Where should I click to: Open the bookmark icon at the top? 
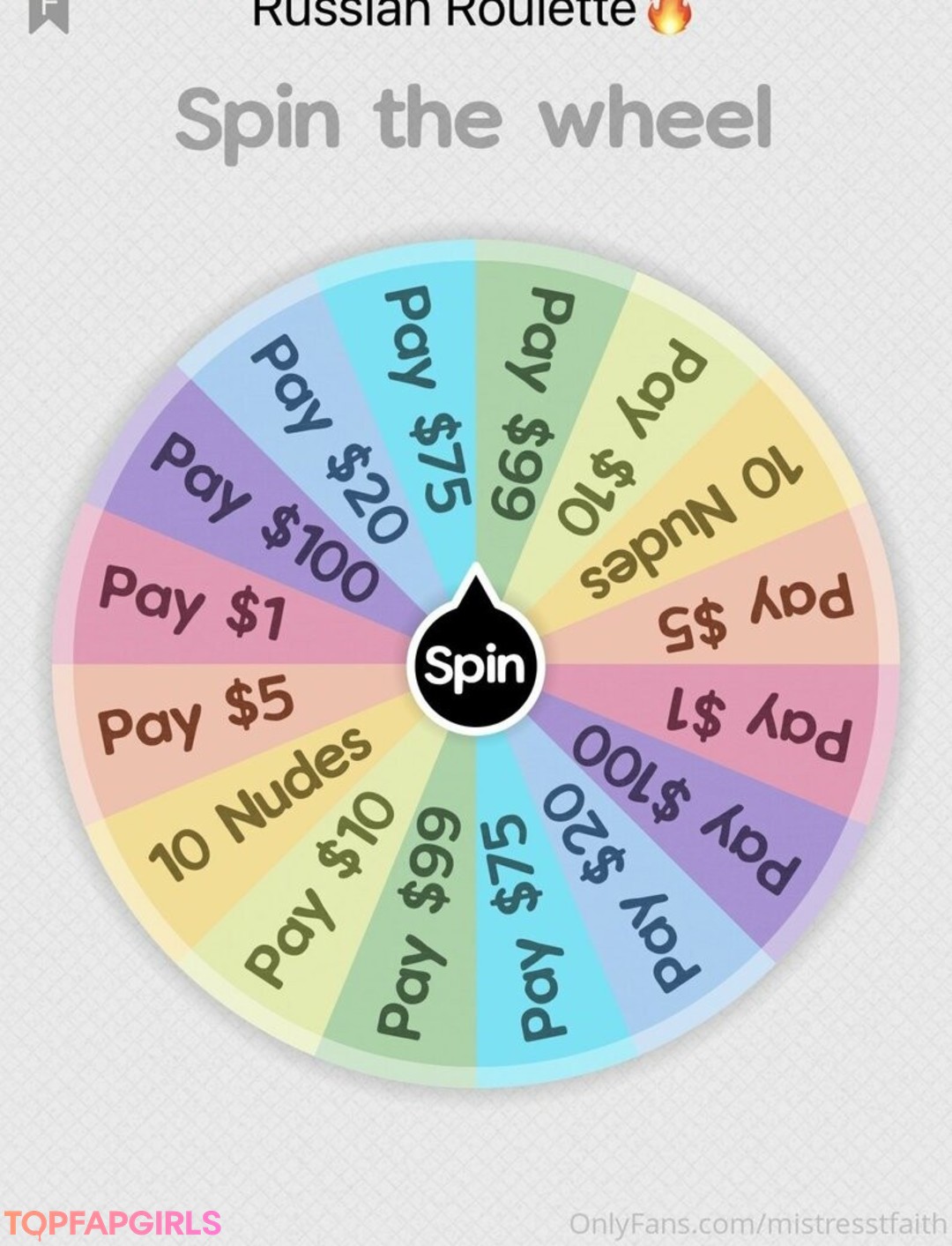point(48,12)
